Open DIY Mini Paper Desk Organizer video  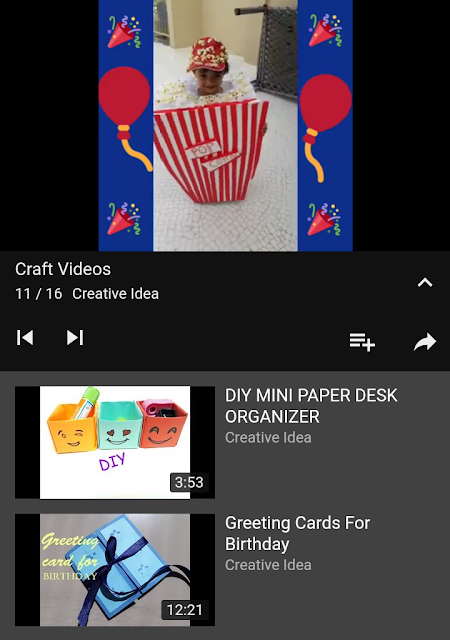coord(225,442)
